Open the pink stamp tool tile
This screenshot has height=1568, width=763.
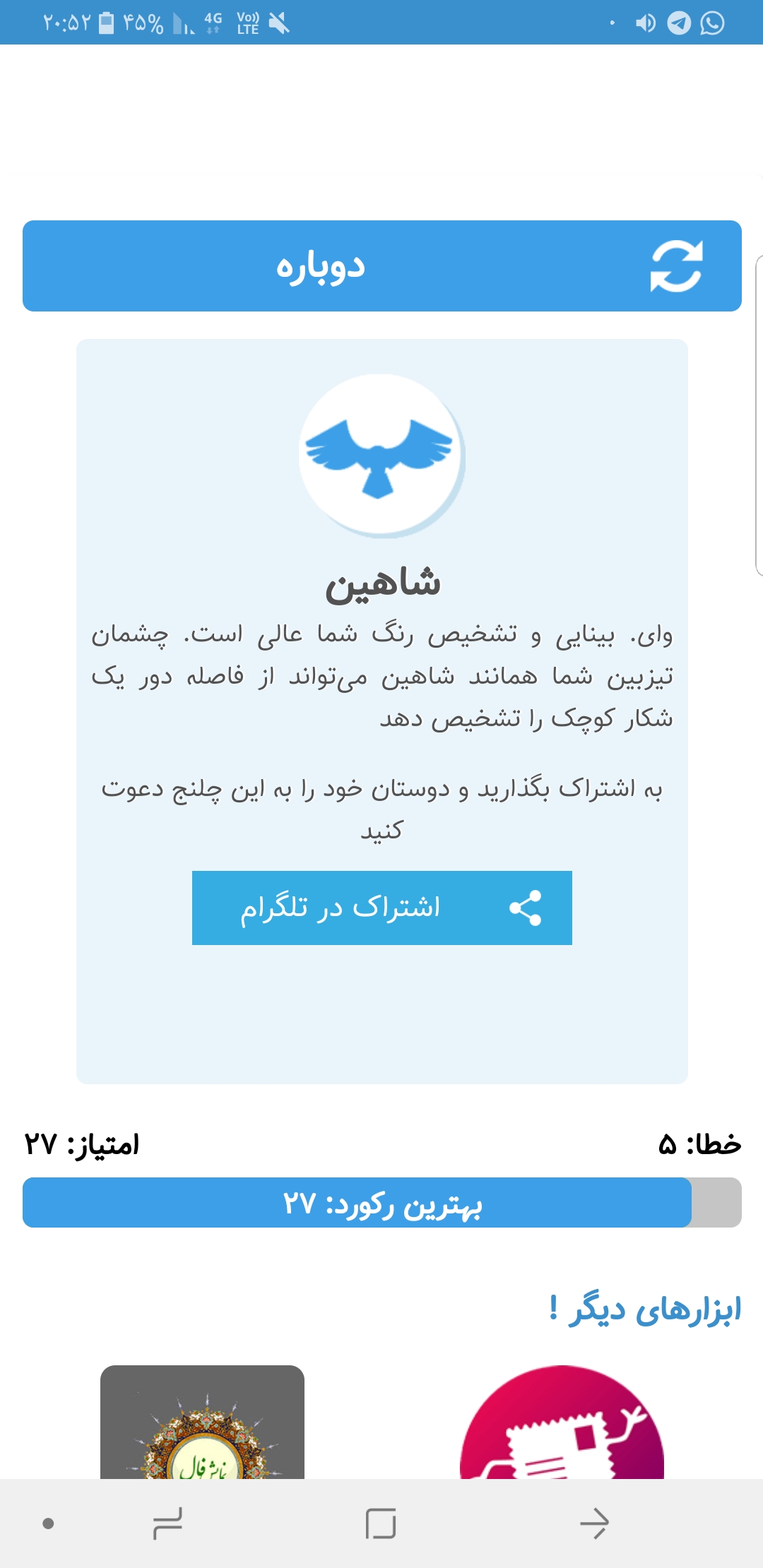(x=562, y=1427)
